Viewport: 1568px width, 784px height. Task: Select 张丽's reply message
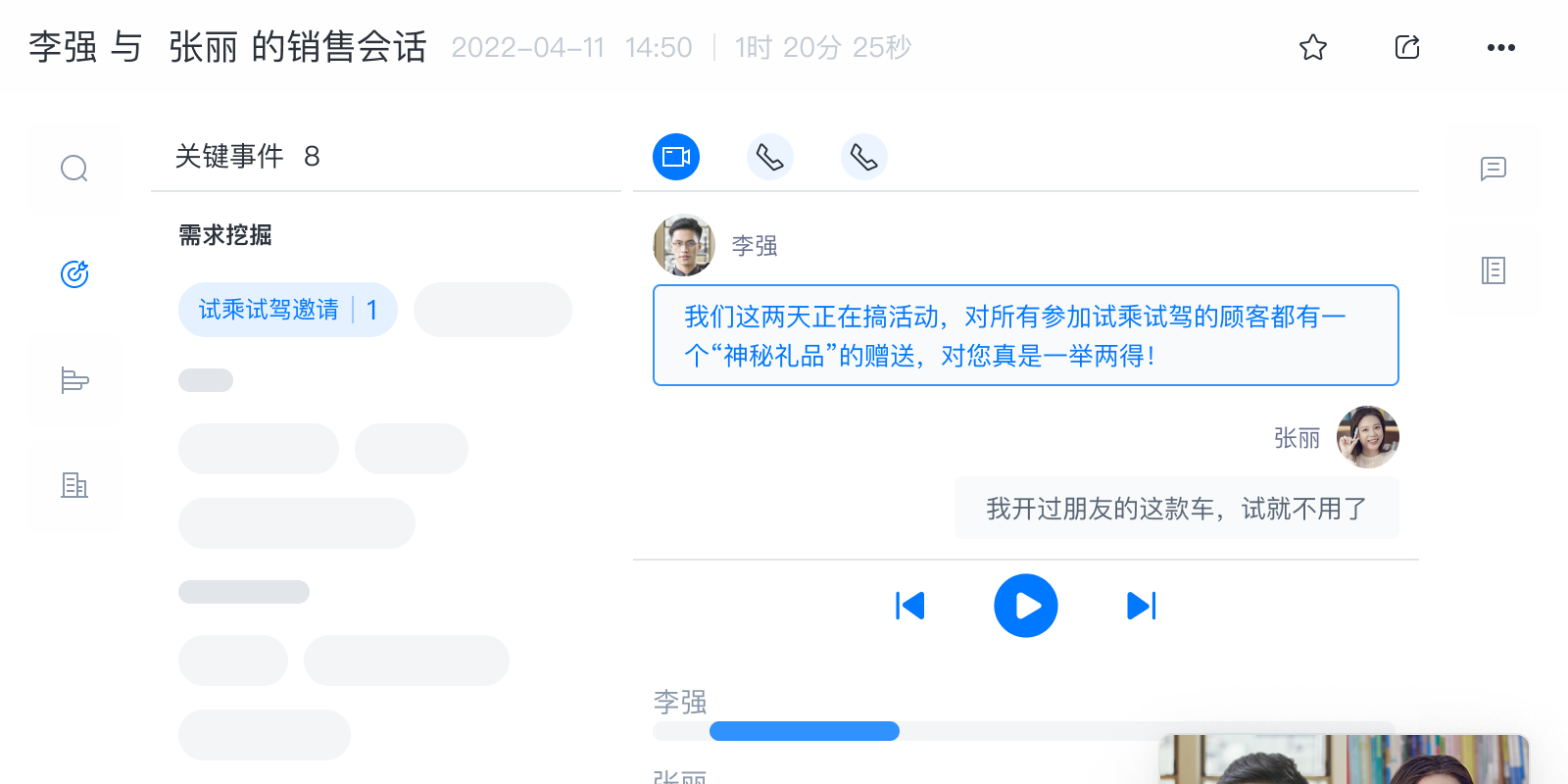1176,509
